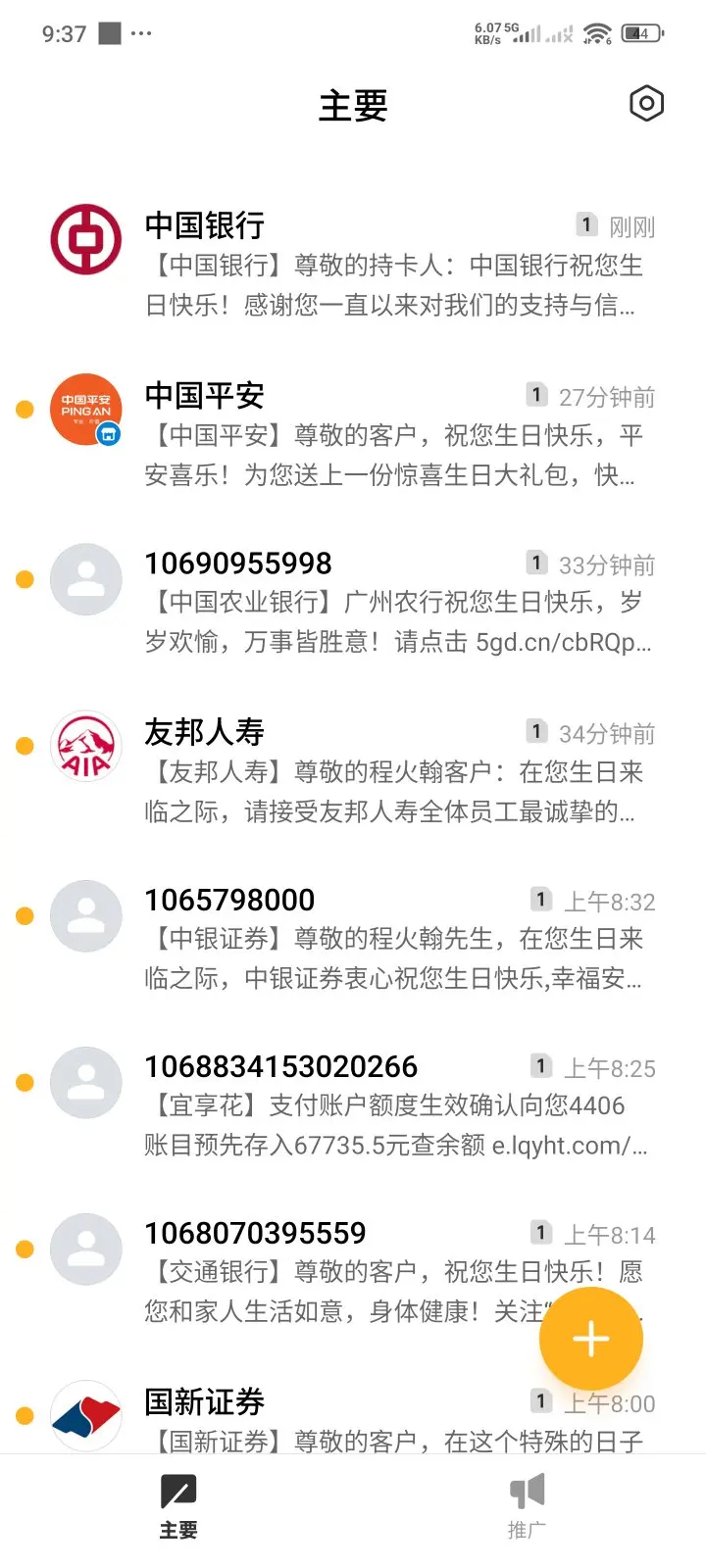Compose a new message with plus button
Viewport: 706px width, 1568px height.
[x=590, y=1339]
